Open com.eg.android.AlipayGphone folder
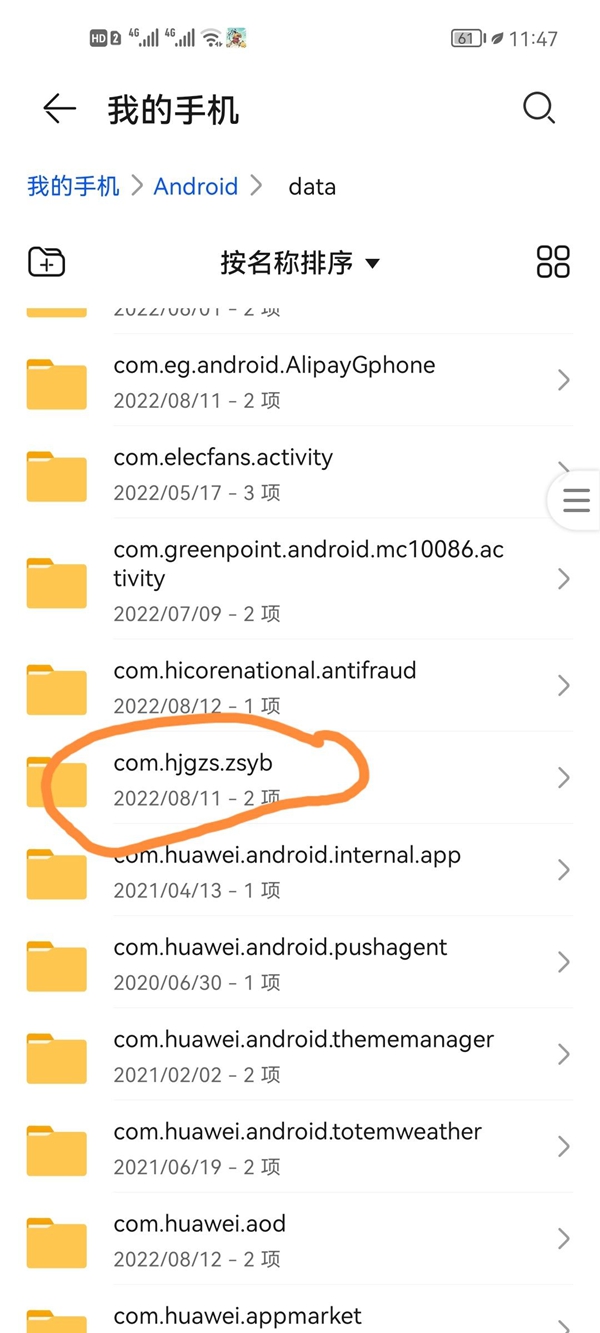 [300, 381]
